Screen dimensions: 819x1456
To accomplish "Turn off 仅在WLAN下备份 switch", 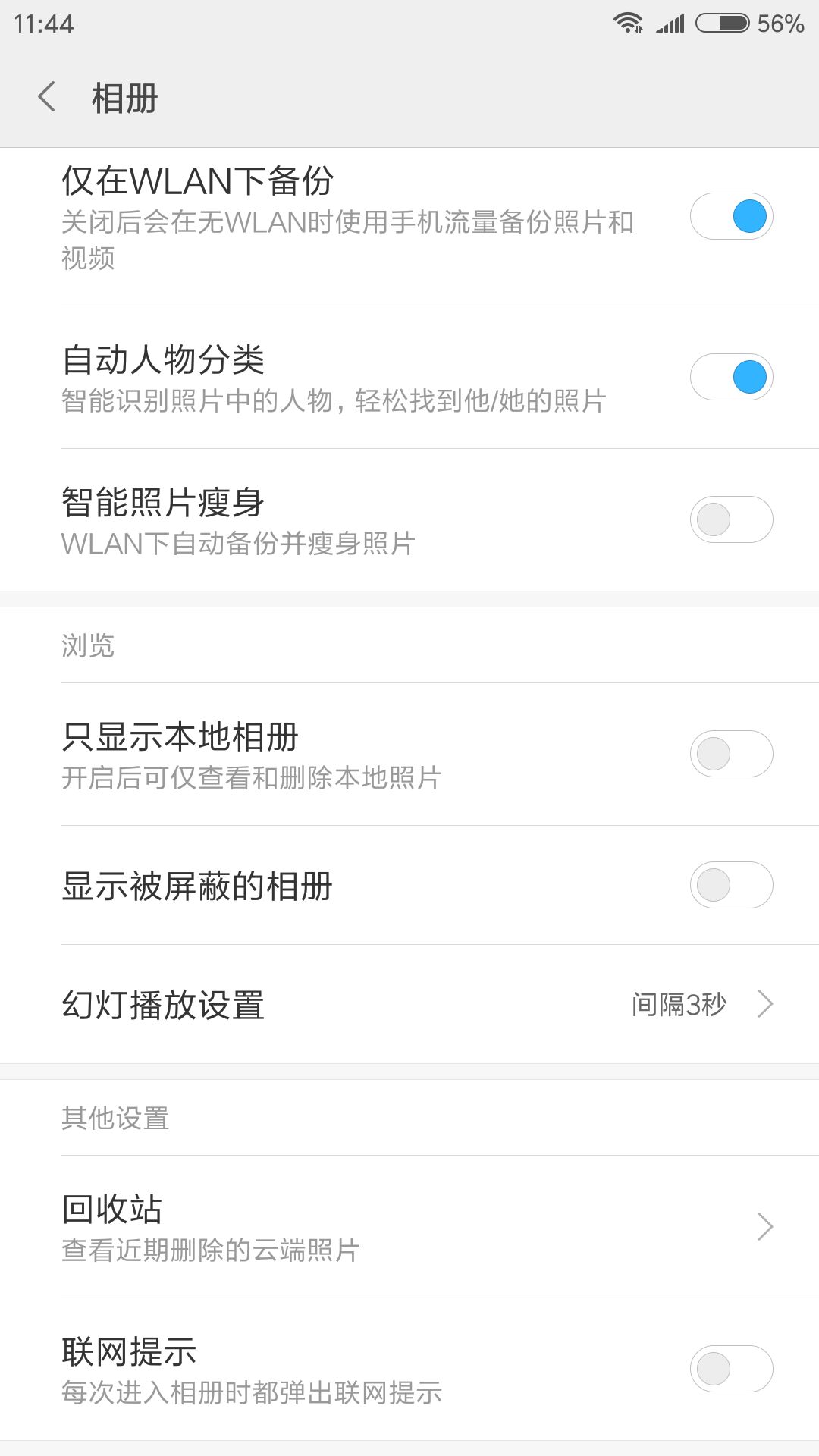I will click(731, 217).
